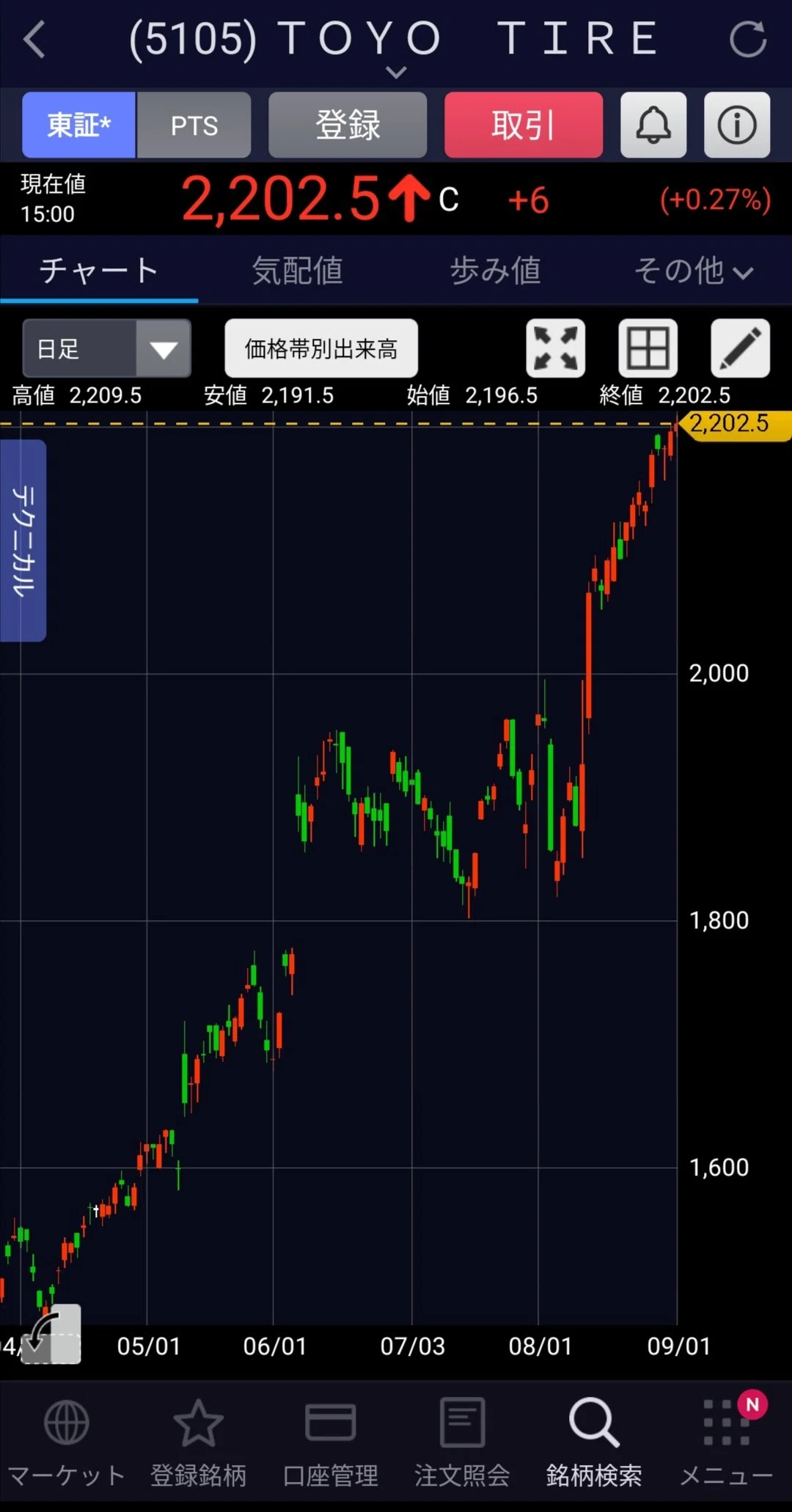Open the chart drawing pencil tool
This screenshot has width=792, height=1512.
(x=741, y=348)
